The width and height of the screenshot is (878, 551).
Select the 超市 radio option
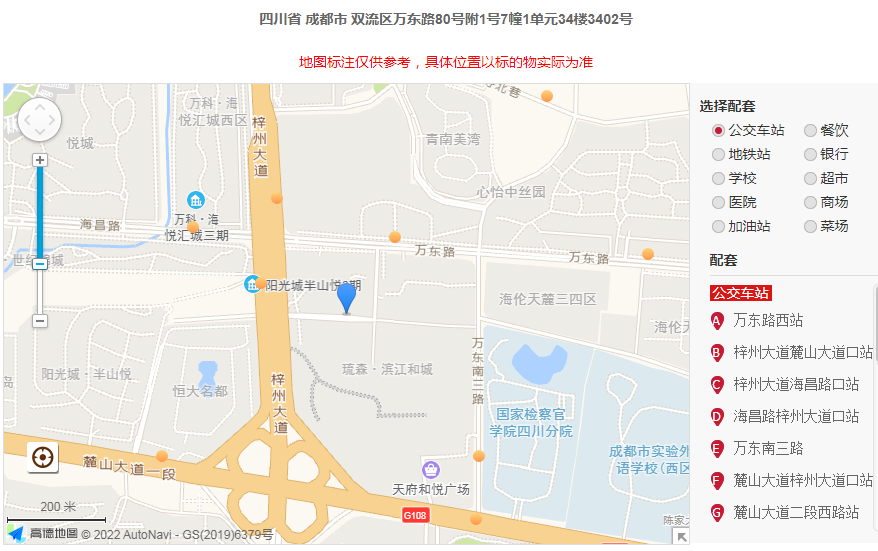tap(810, 178)
